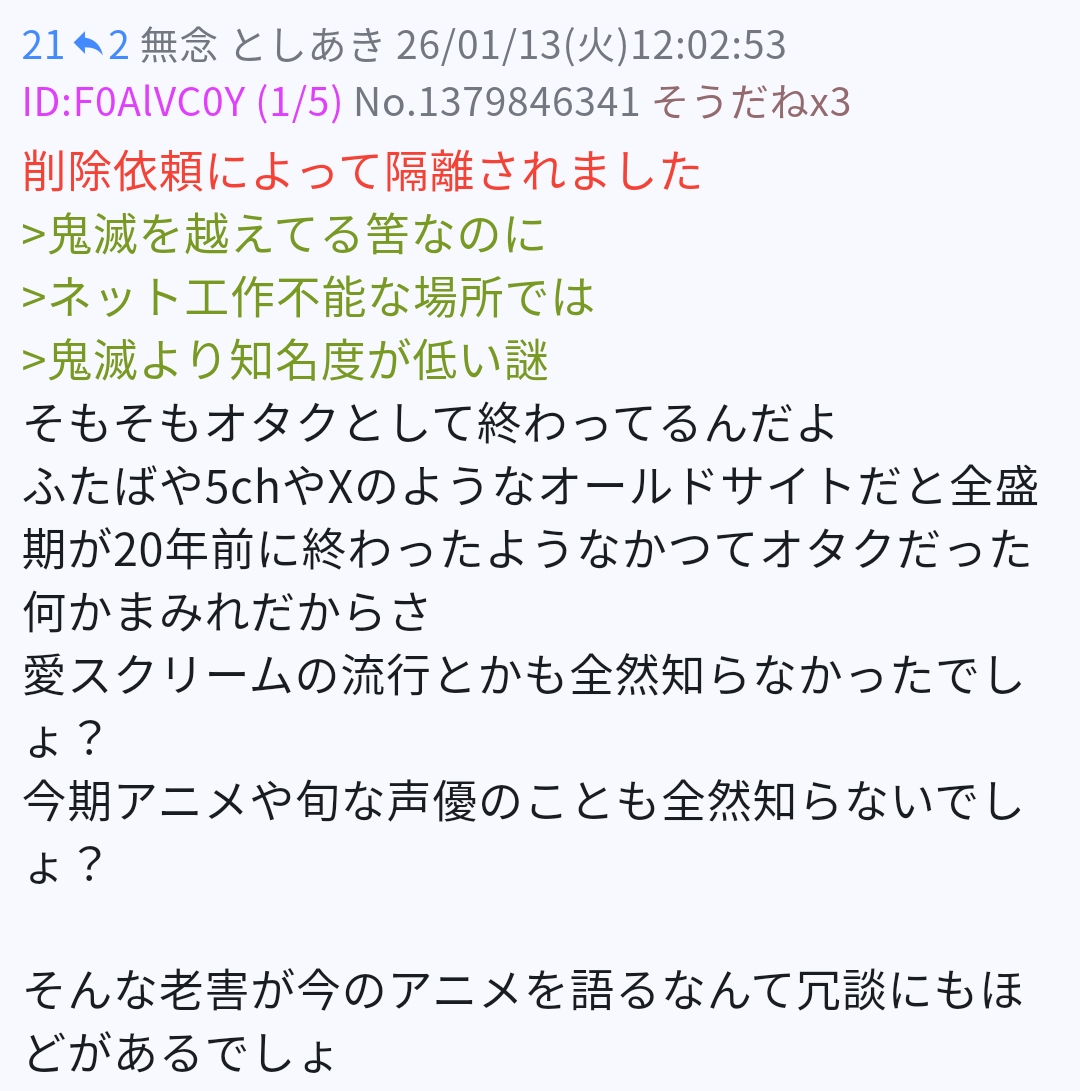Open post number No.1379846341
Image resolution: width=1080 pixels, height=1091 pixels.
click(x=497, y=102)
